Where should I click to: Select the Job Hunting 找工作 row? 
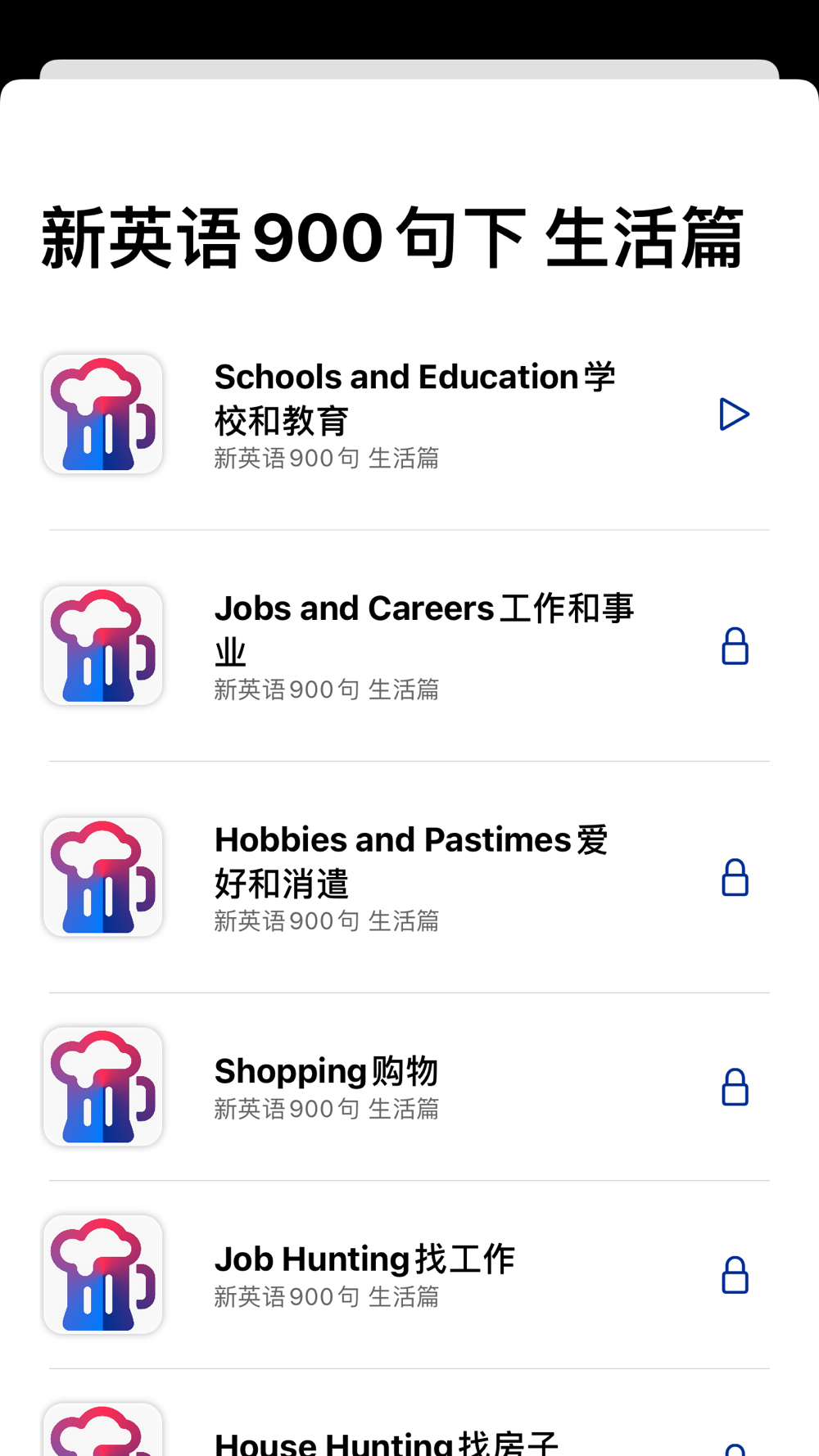[x=409, y=1275]
